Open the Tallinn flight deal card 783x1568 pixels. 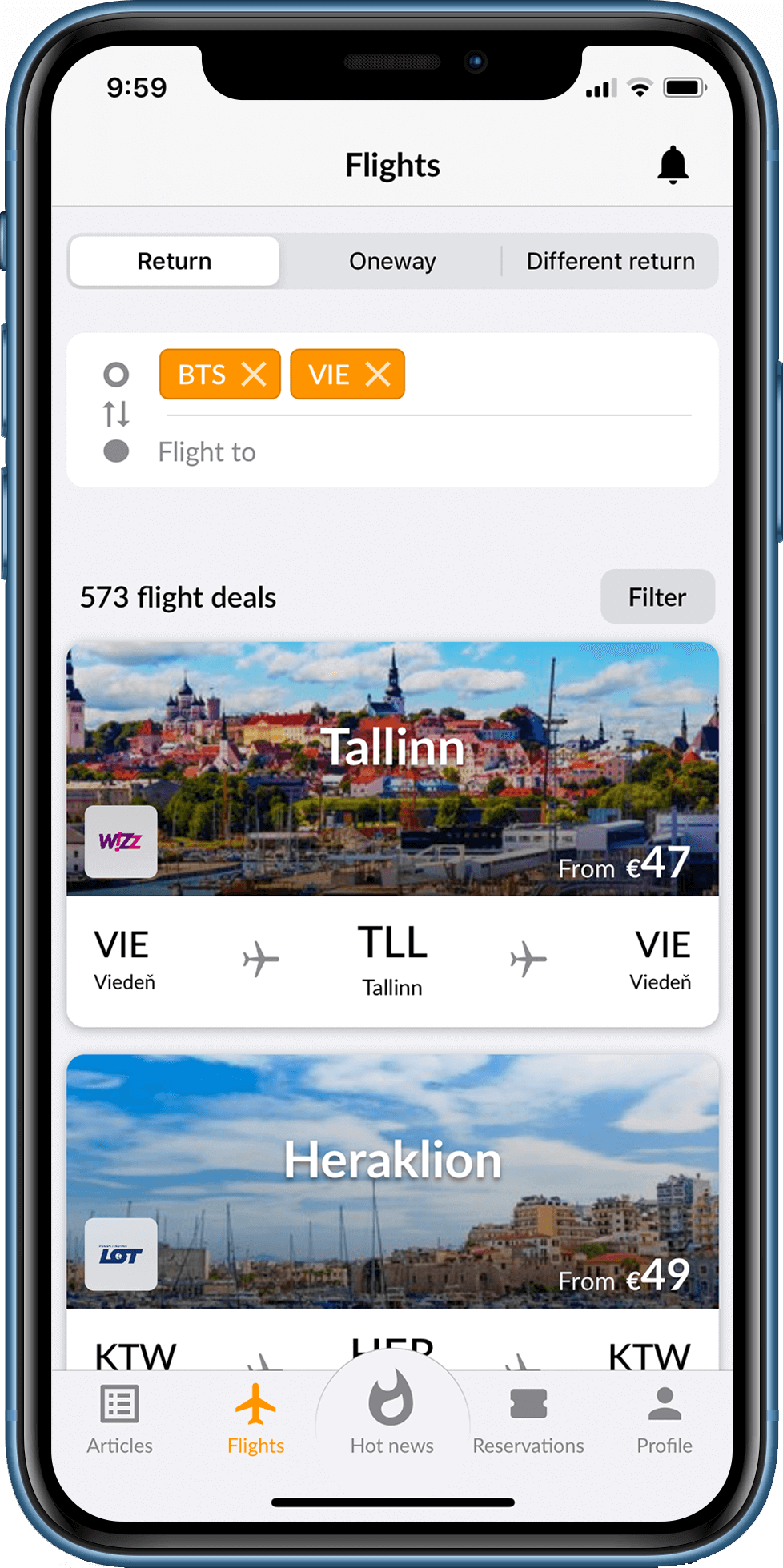click(392, 832)
